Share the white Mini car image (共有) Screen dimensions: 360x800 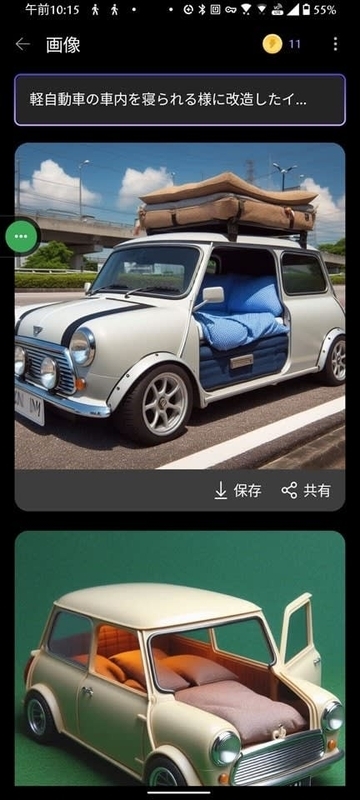click(x=306, y=491)
